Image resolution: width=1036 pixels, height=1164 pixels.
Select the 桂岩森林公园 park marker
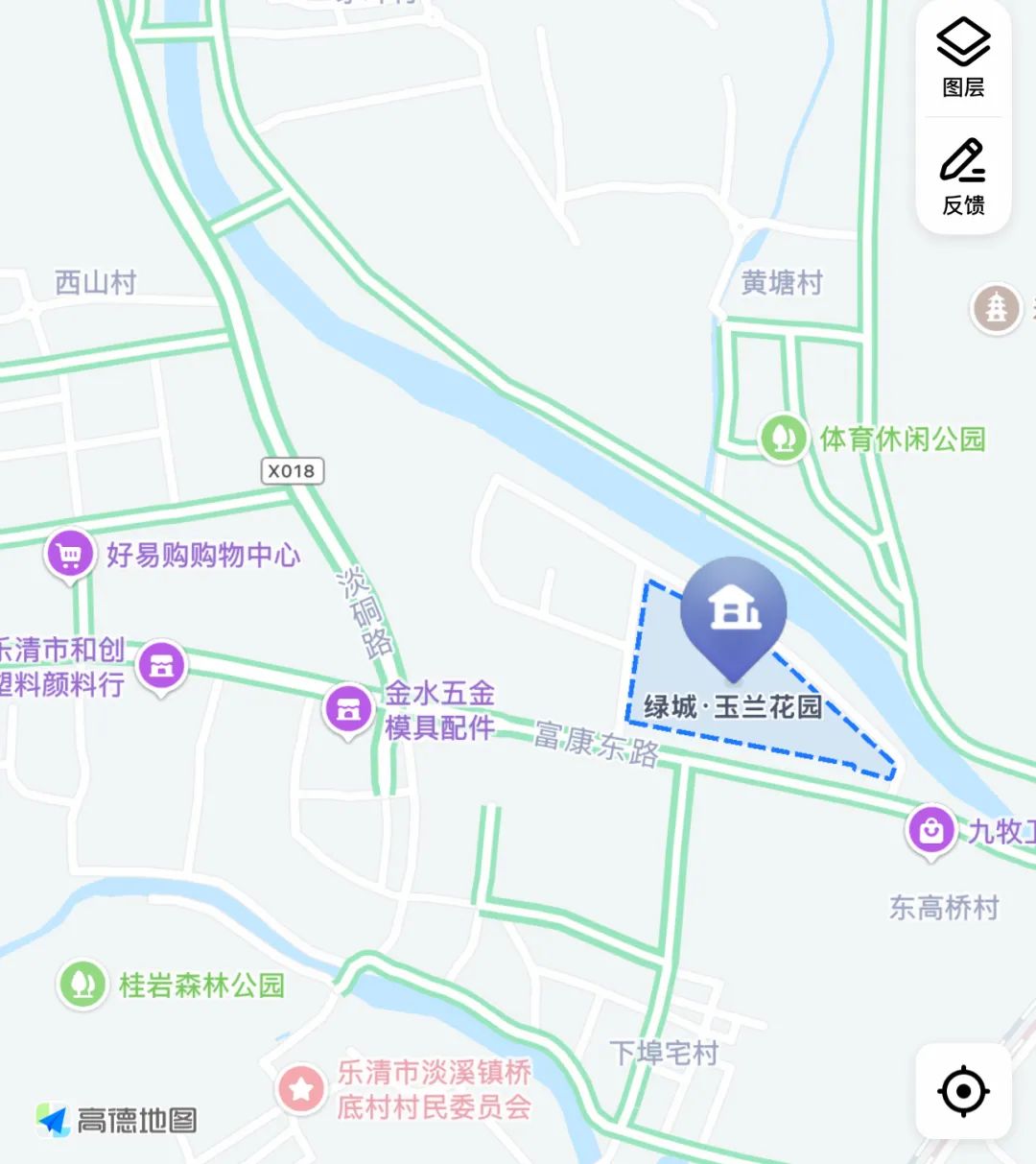click(82, 984)
